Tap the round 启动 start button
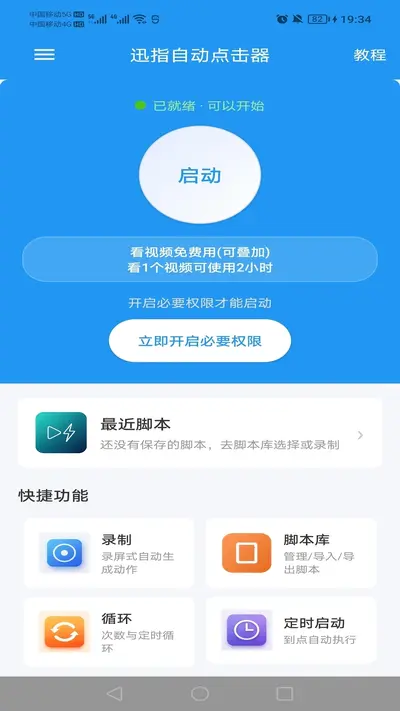 200,175
